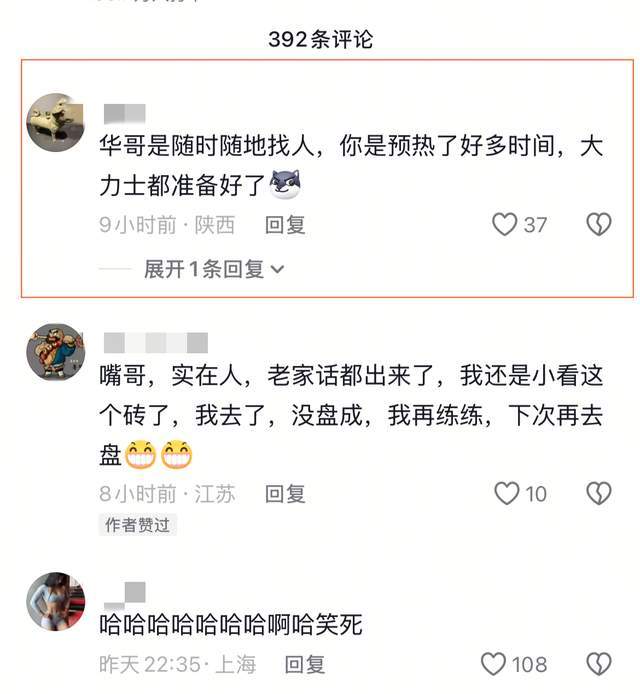
Task: Like the 嘴哥 comment with 10 likes
Action: coord(507,493)
